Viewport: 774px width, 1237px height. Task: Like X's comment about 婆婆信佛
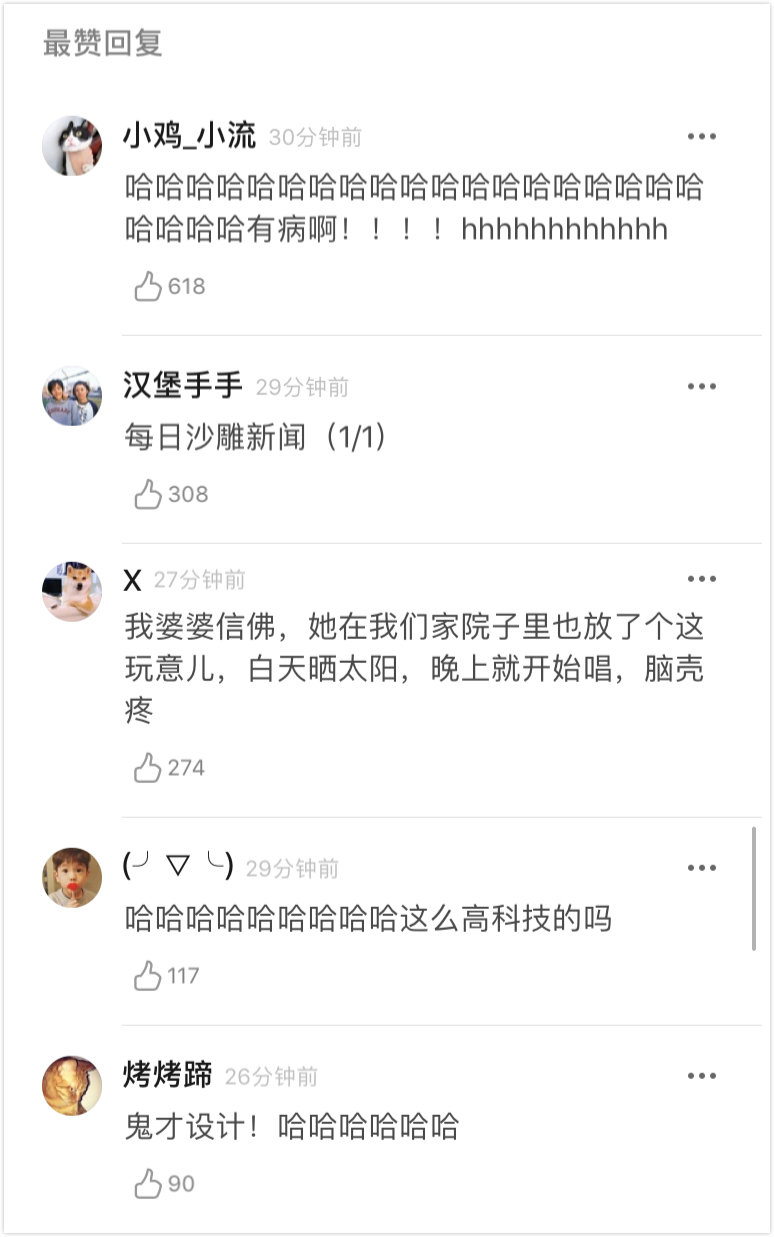(x=149, y=768)
